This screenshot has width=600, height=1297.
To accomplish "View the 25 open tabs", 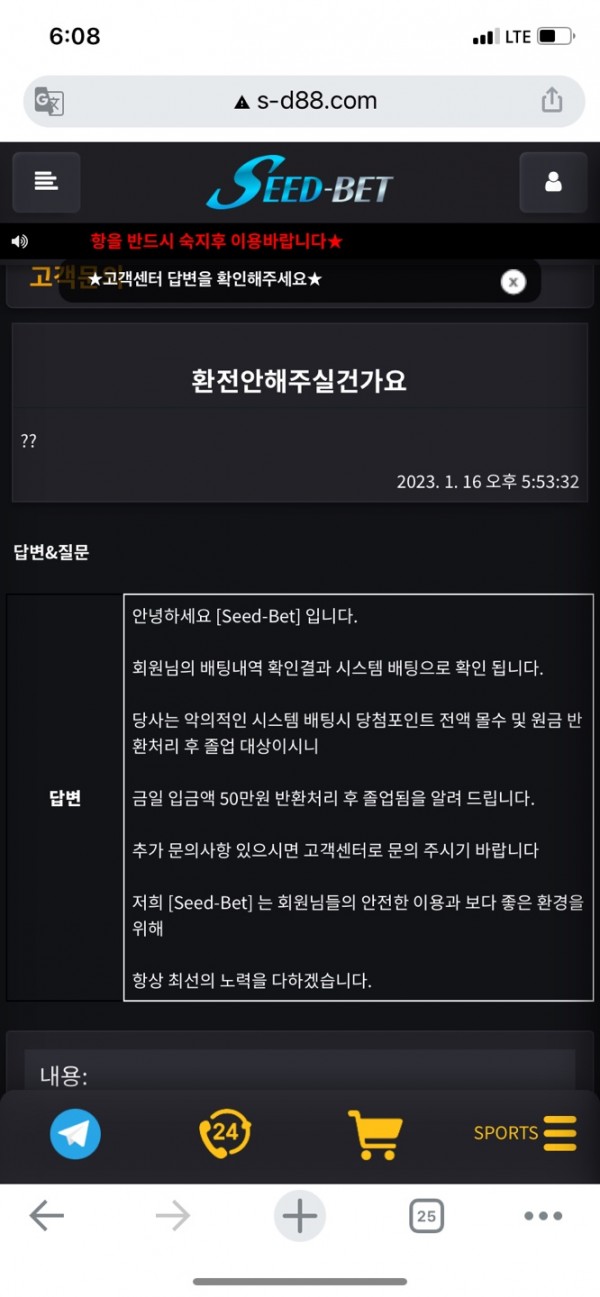I will coord(426,1216).
